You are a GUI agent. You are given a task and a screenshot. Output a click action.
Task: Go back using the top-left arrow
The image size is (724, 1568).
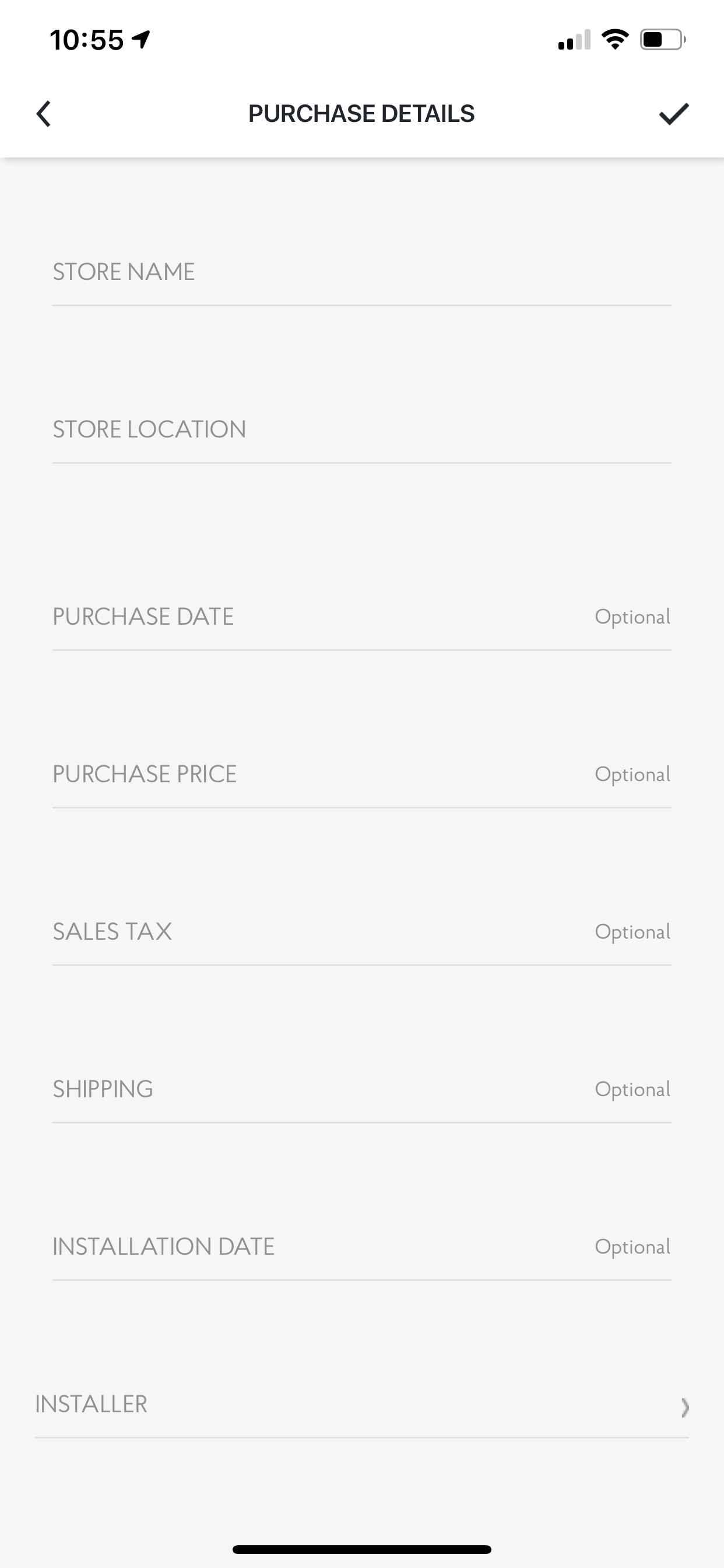[x=43, y=114]
